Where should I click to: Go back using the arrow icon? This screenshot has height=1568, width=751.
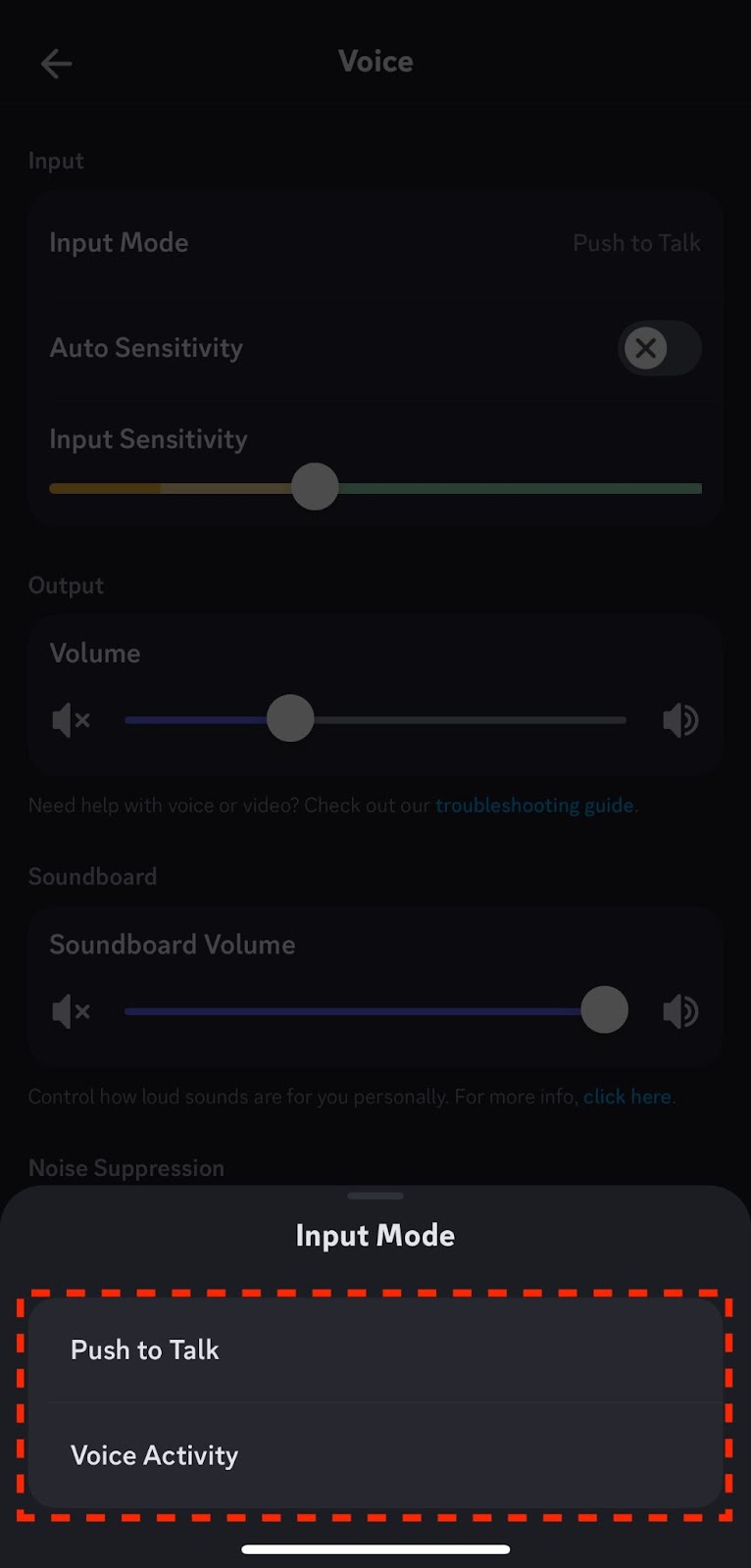tap(56, 64)
